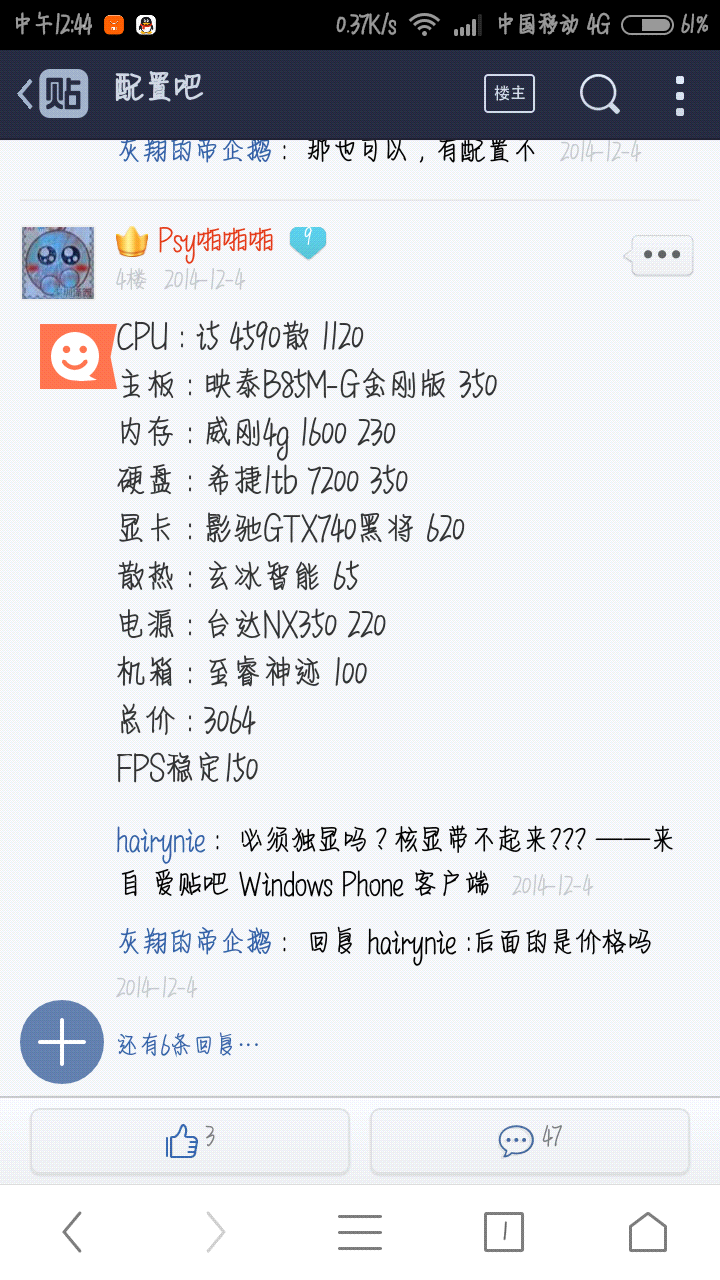The height and width of the screenshot is (1280, 720).
Task: Open browser tabs switcher showing 1
Action: pyautogui.click(x=504, y=1232)
